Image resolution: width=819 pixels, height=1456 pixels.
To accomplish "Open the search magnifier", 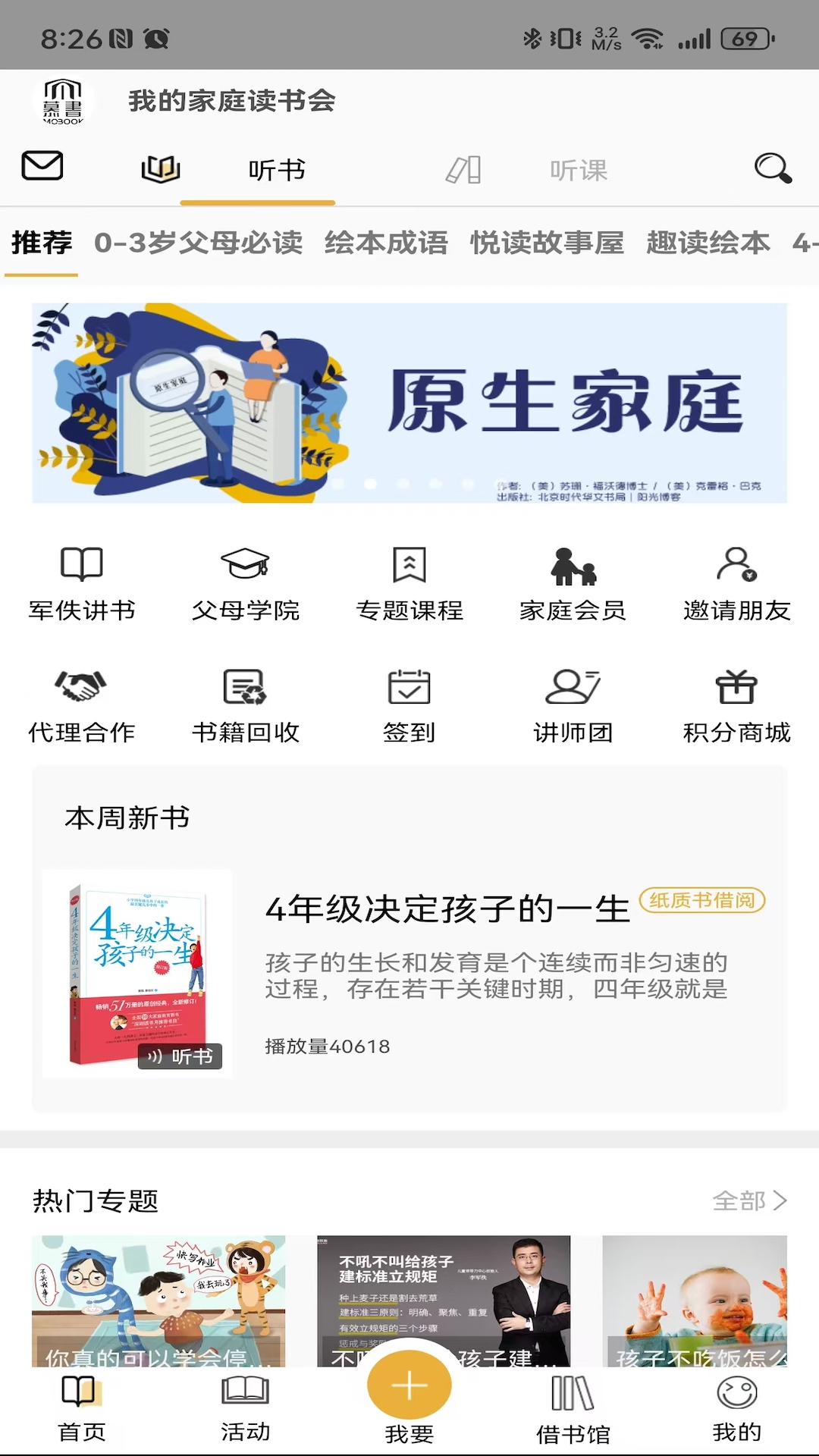I will (x=772, y=168).
